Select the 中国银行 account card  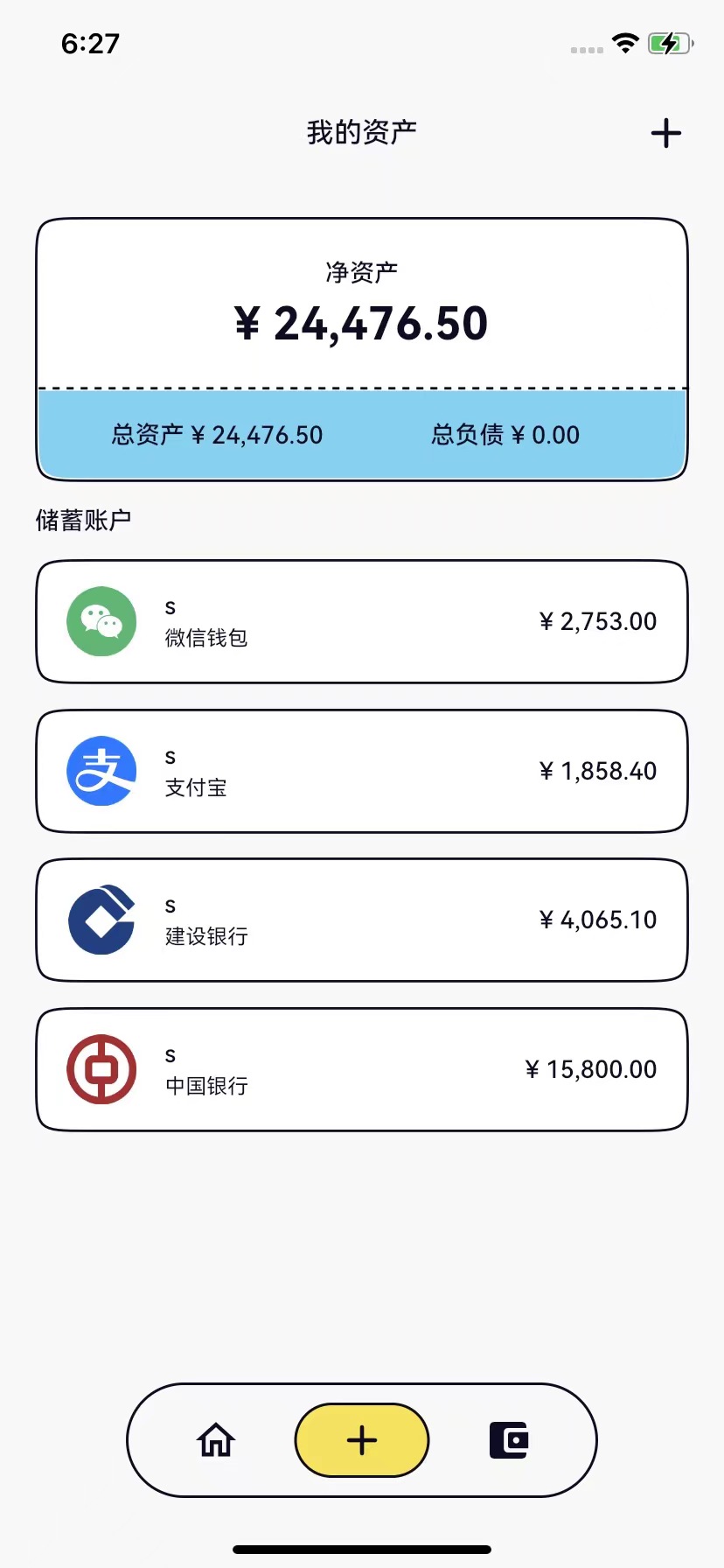pos(361,1069)
